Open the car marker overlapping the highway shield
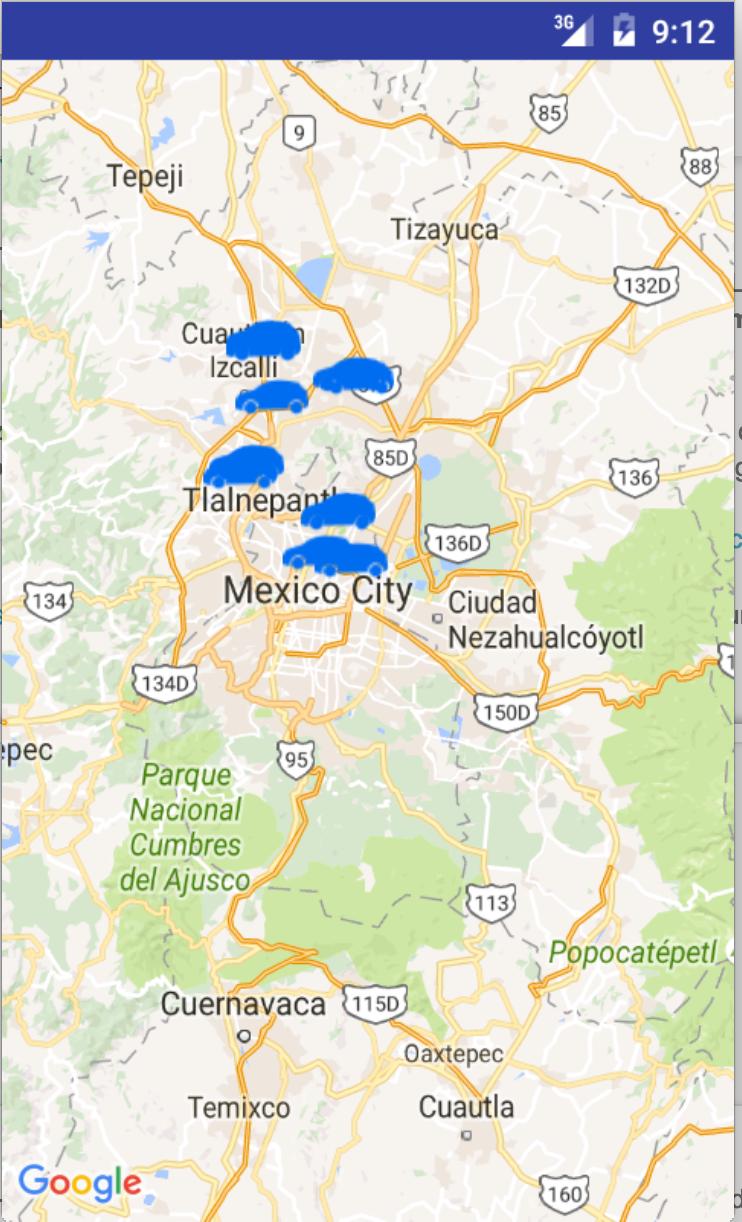This screenshot has height=1222, width=742. pos(354,376)
